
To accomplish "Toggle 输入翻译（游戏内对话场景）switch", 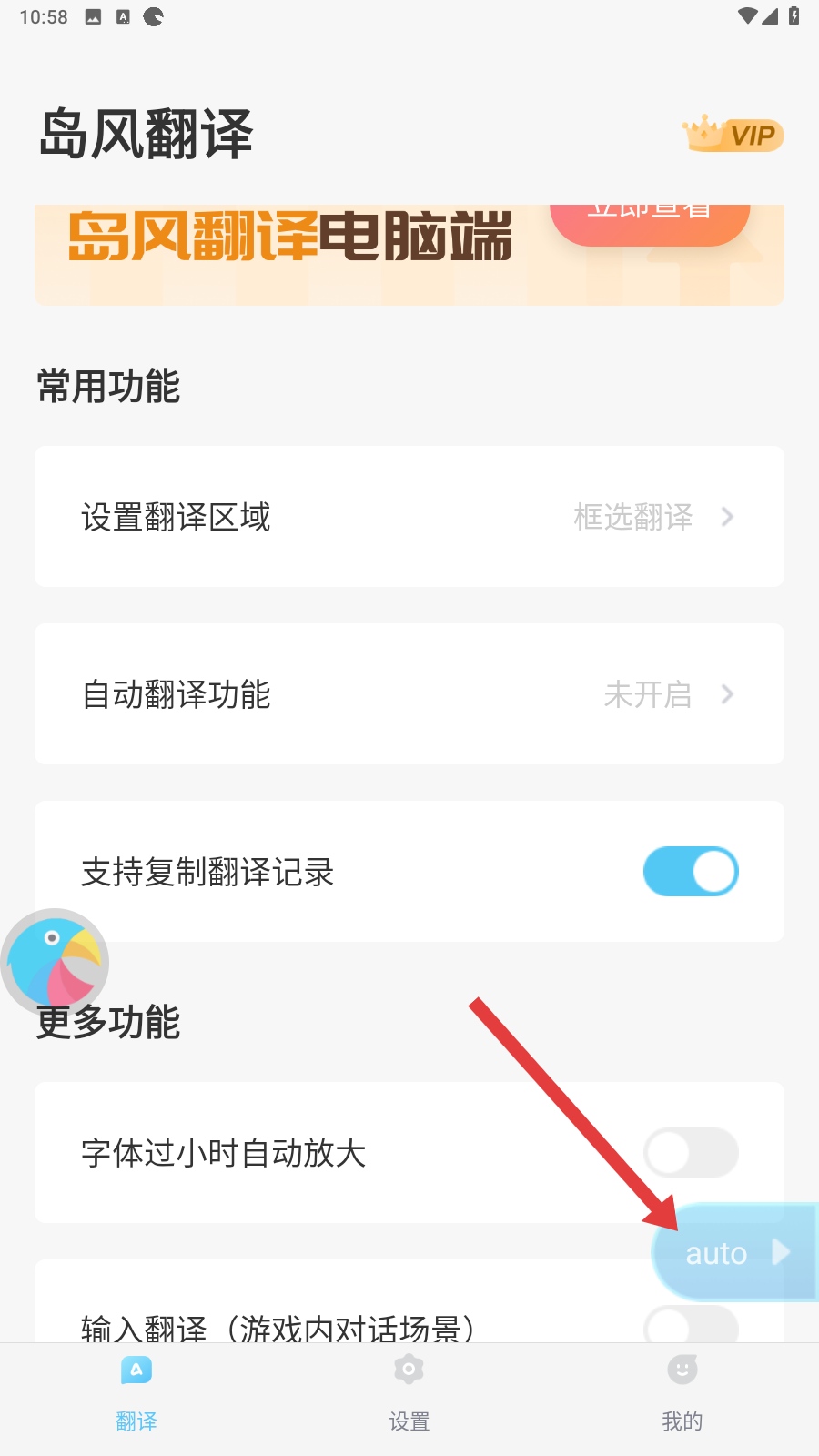I will 691,1325.
